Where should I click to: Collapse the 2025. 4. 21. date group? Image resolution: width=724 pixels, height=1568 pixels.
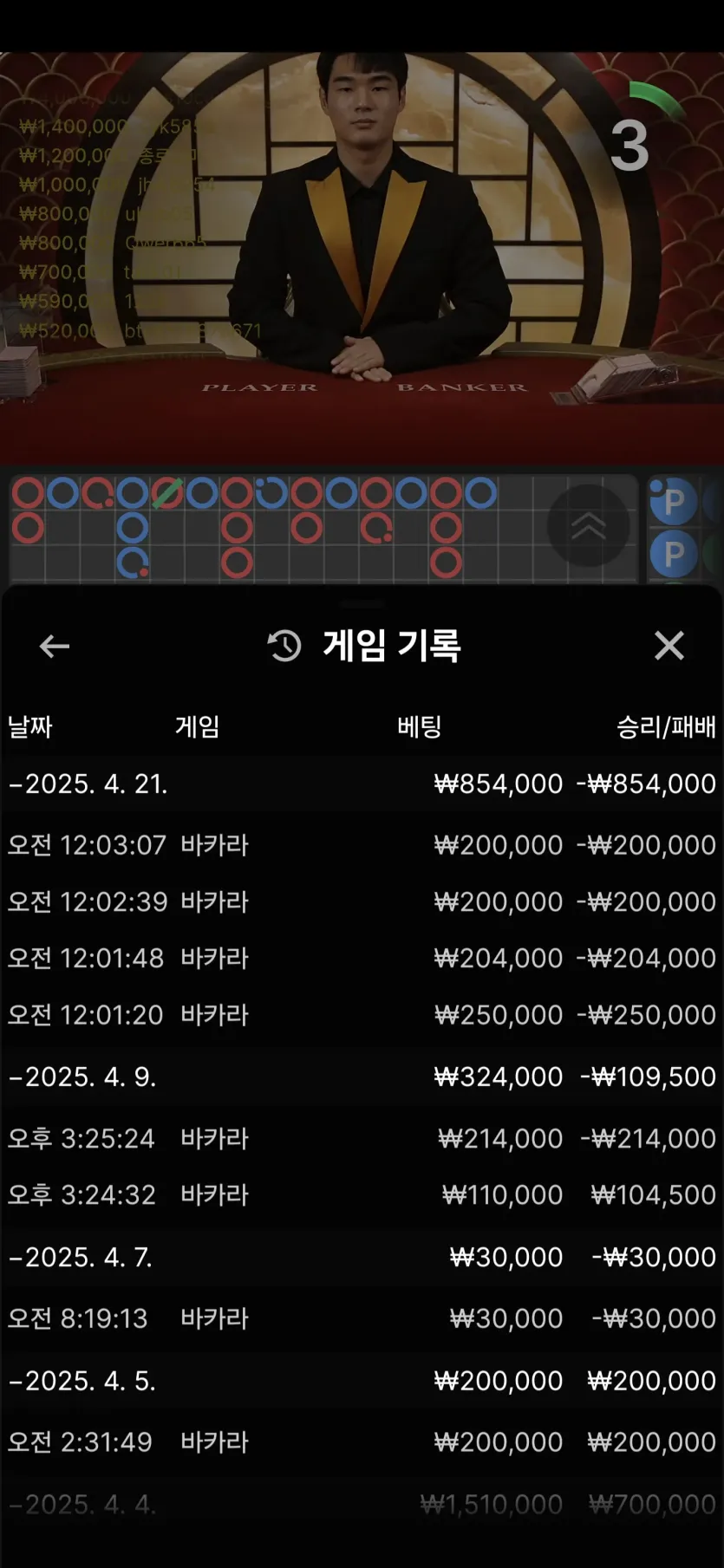[88, 784]
